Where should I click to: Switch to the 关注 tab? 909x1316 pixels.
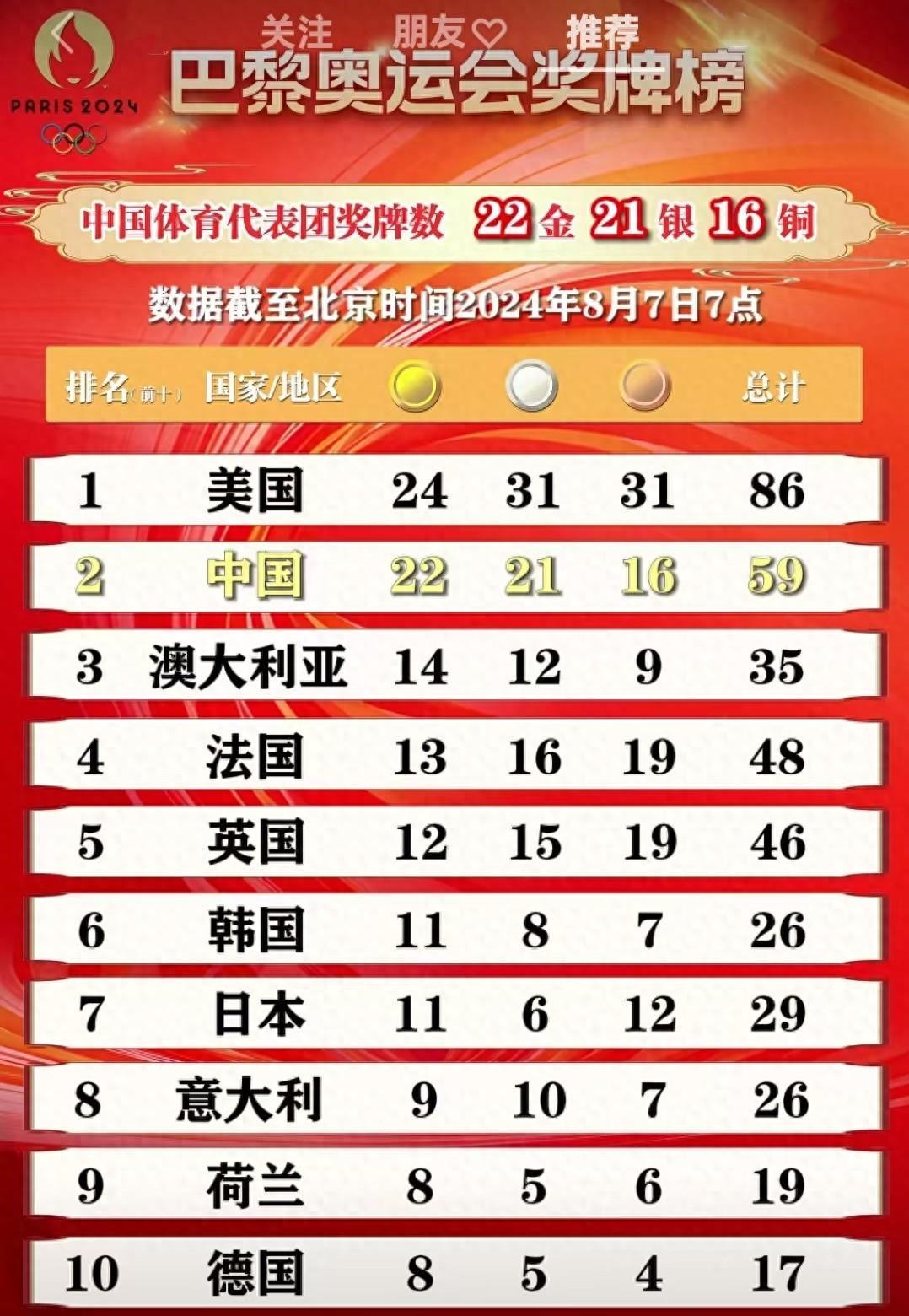coord(295,34)
